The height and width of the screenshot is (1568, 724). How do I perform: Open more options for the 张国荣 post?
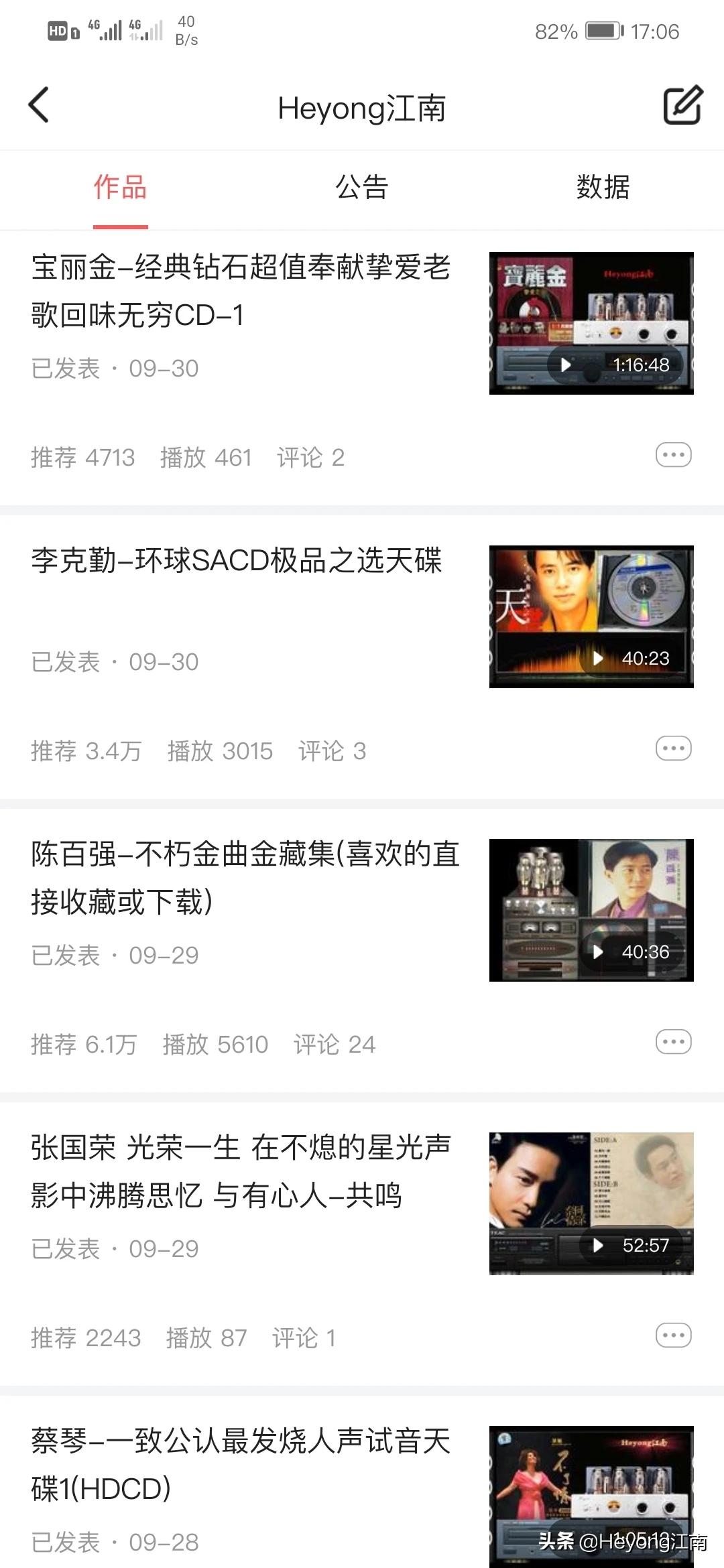click(x=673, y=1335)
